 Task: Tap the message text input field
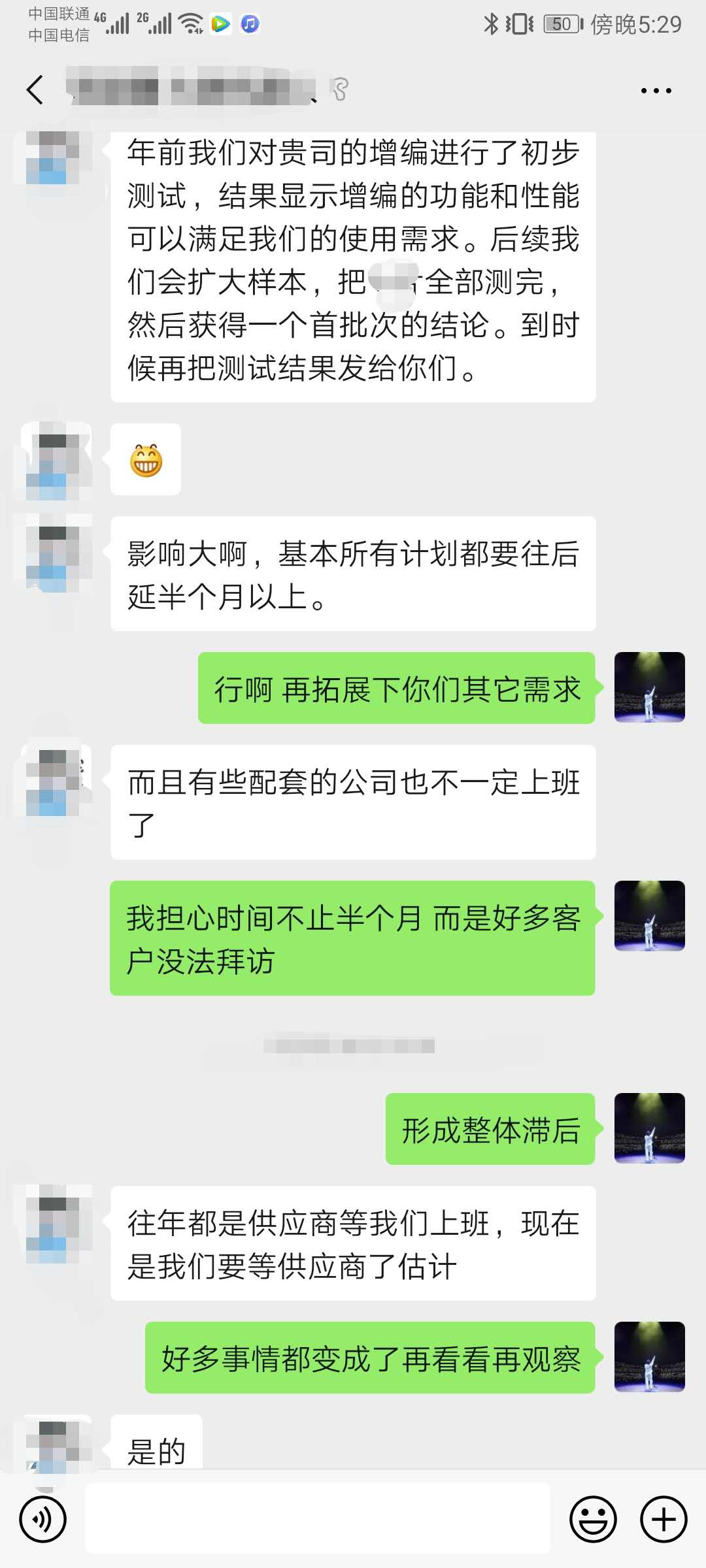pyautogui.click(x=318, y=1519)
